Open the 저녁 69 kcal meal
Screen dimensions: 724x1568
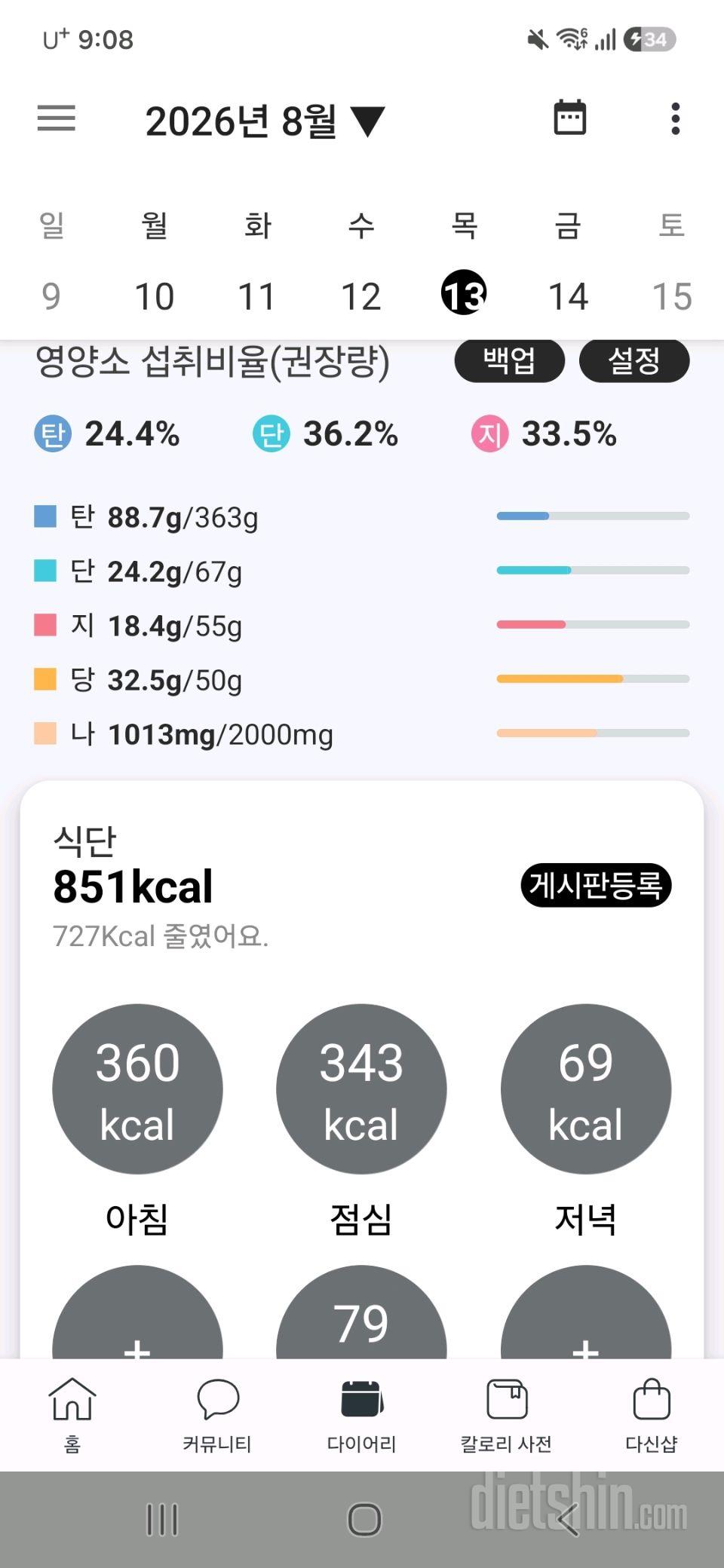[x=586, y=1089]
